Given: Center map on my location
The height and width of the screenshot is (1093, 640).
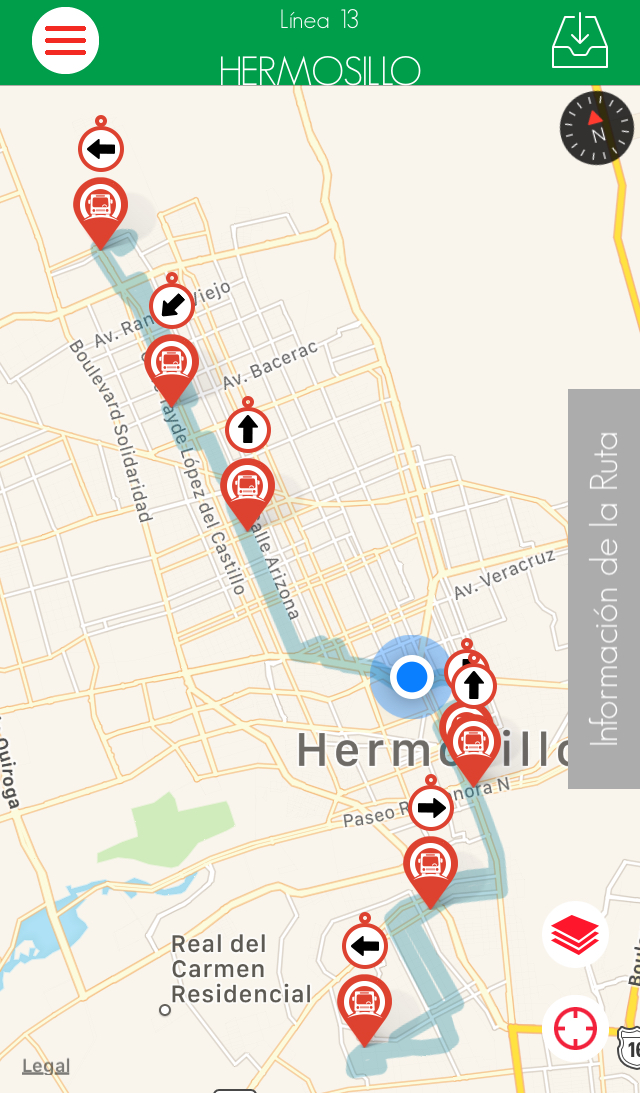Looking at the screenshot, I should pyautogui.click(x=575, y=1028).
